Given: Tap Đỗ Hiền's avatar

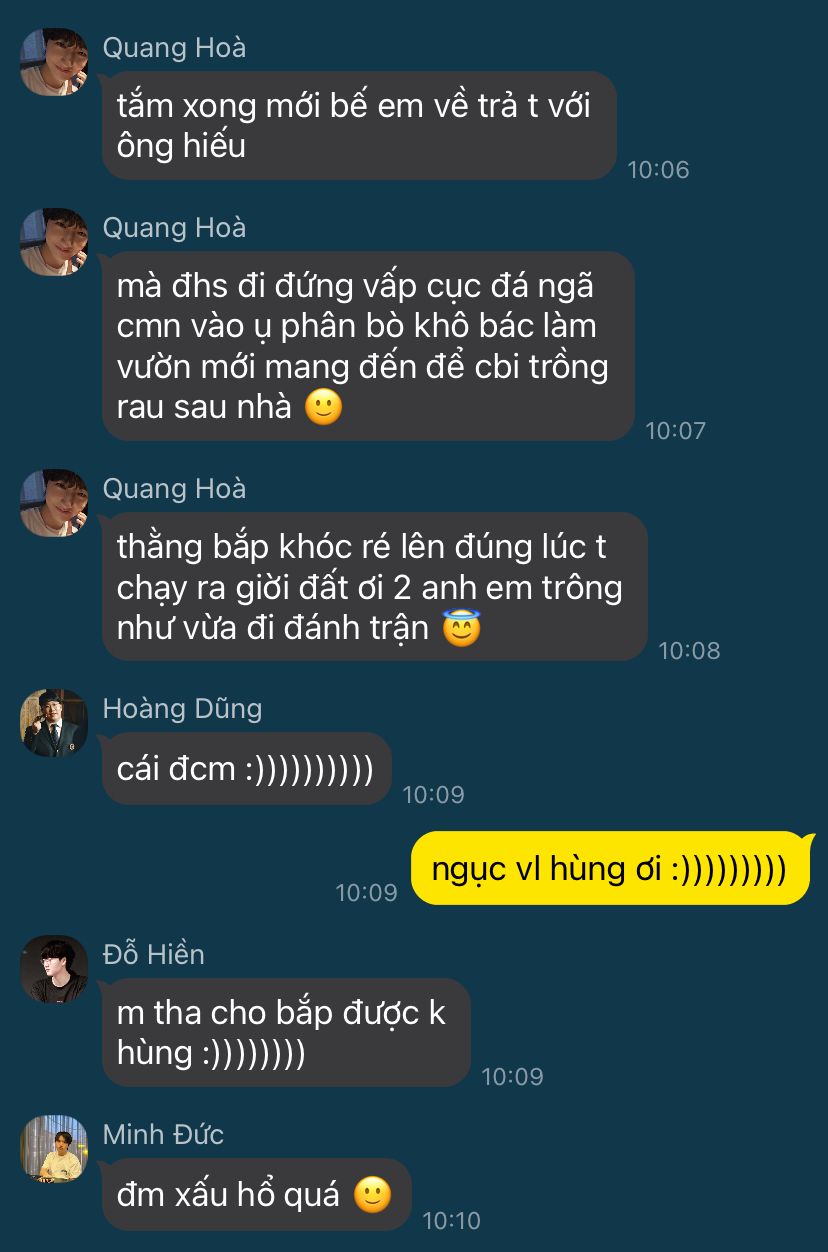Looking at the screenshot, I should coord(54,968).
